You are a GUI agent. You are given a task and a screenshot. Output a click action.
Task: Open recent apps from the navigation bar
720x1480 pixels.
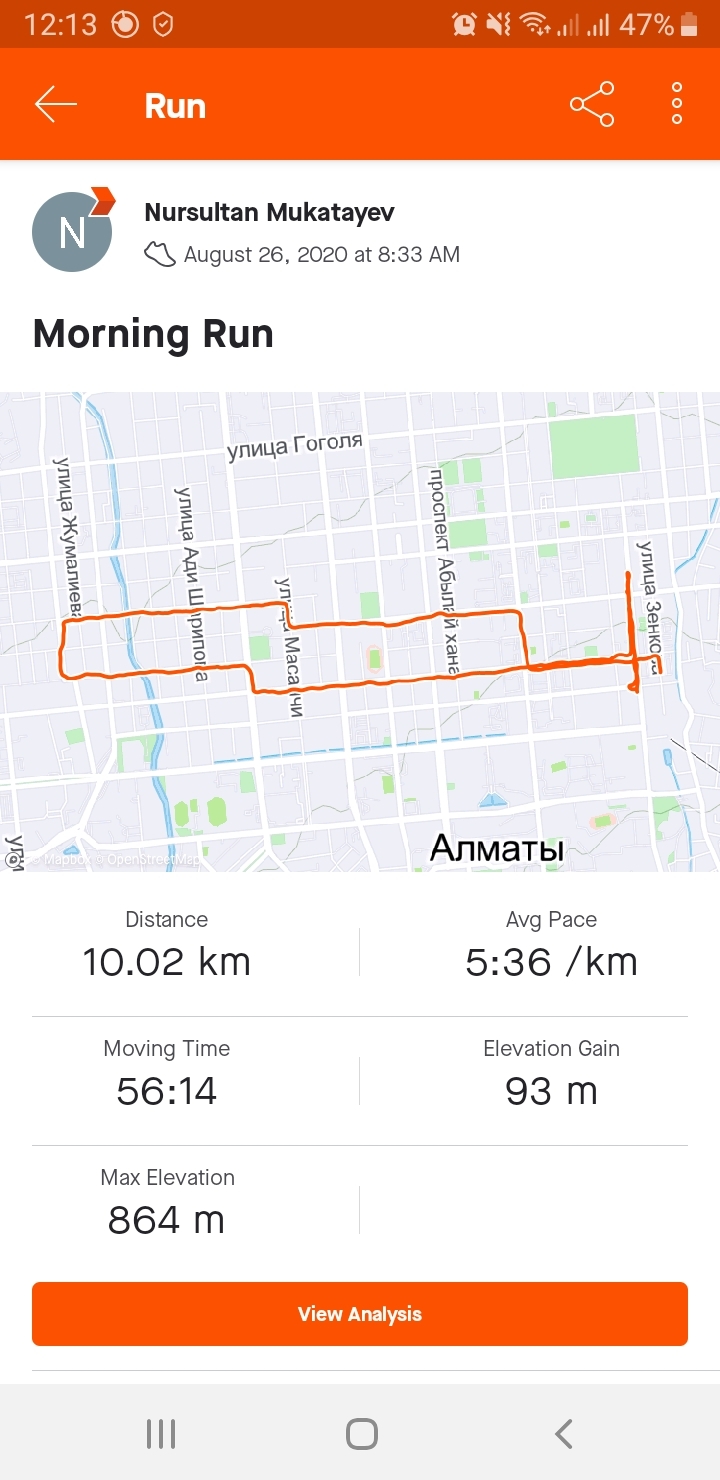[161, 1434]
